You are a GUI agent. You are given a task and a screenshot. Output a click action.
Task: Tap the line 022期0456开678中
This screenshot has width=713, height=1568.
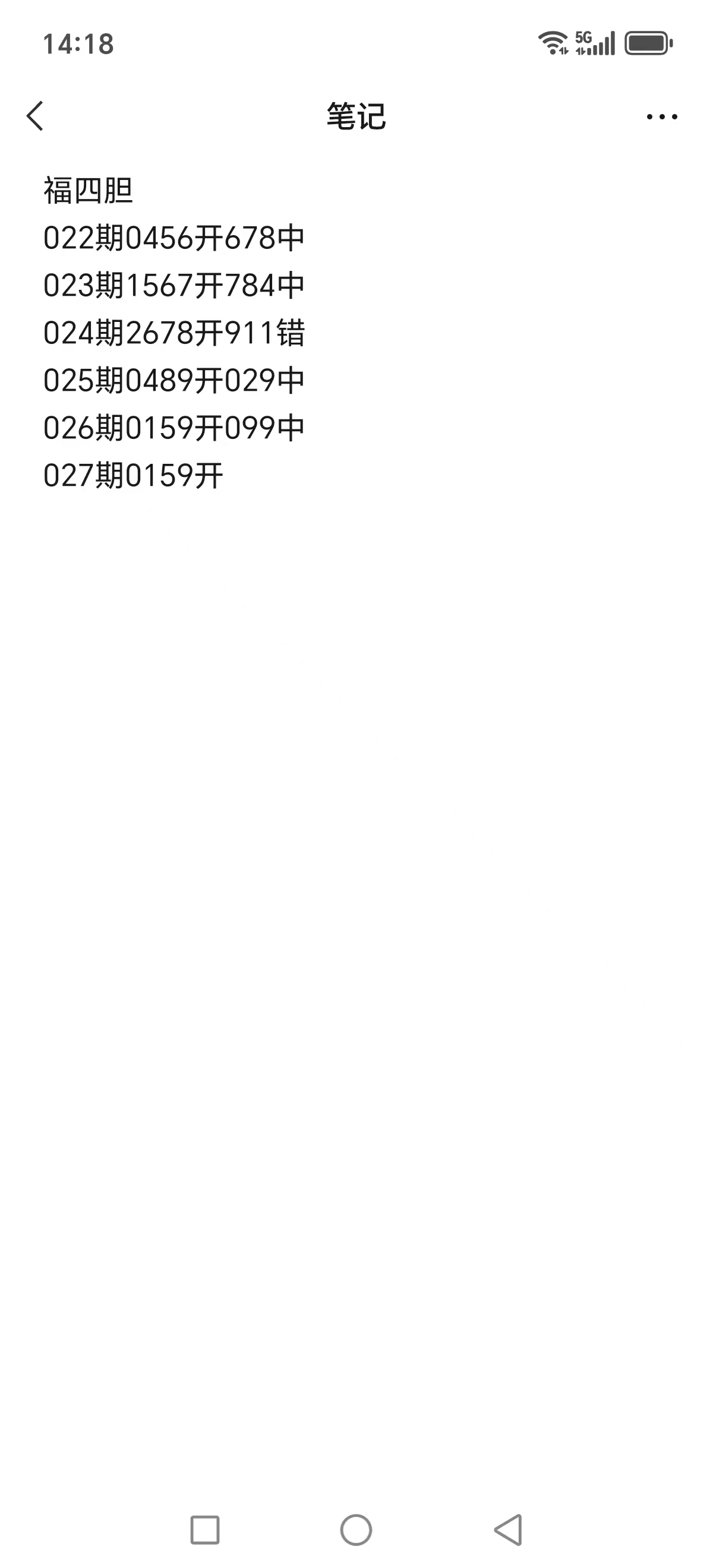(175, 238)
